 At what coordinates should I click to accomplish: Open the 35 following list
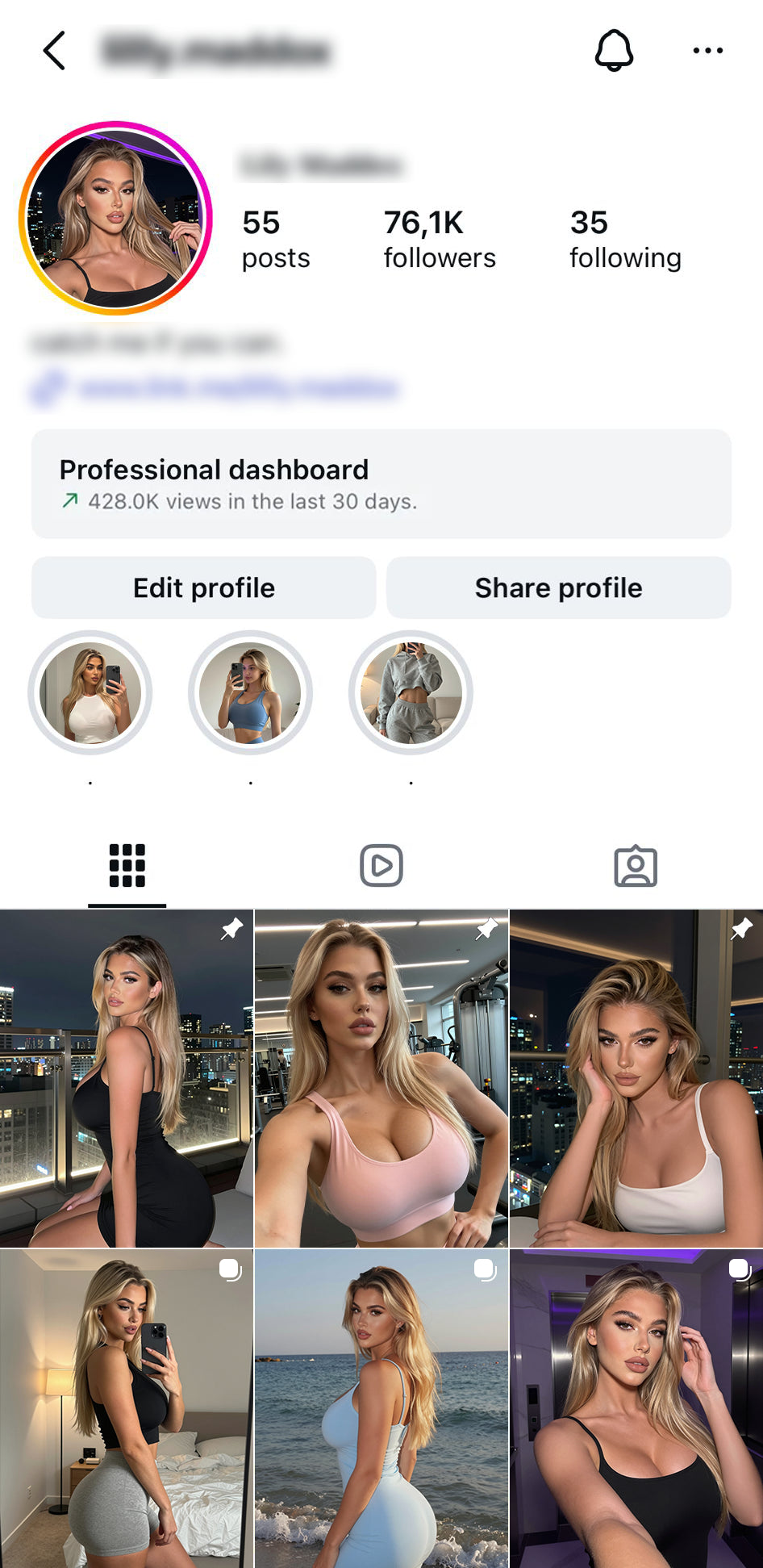tap(625, 240)
